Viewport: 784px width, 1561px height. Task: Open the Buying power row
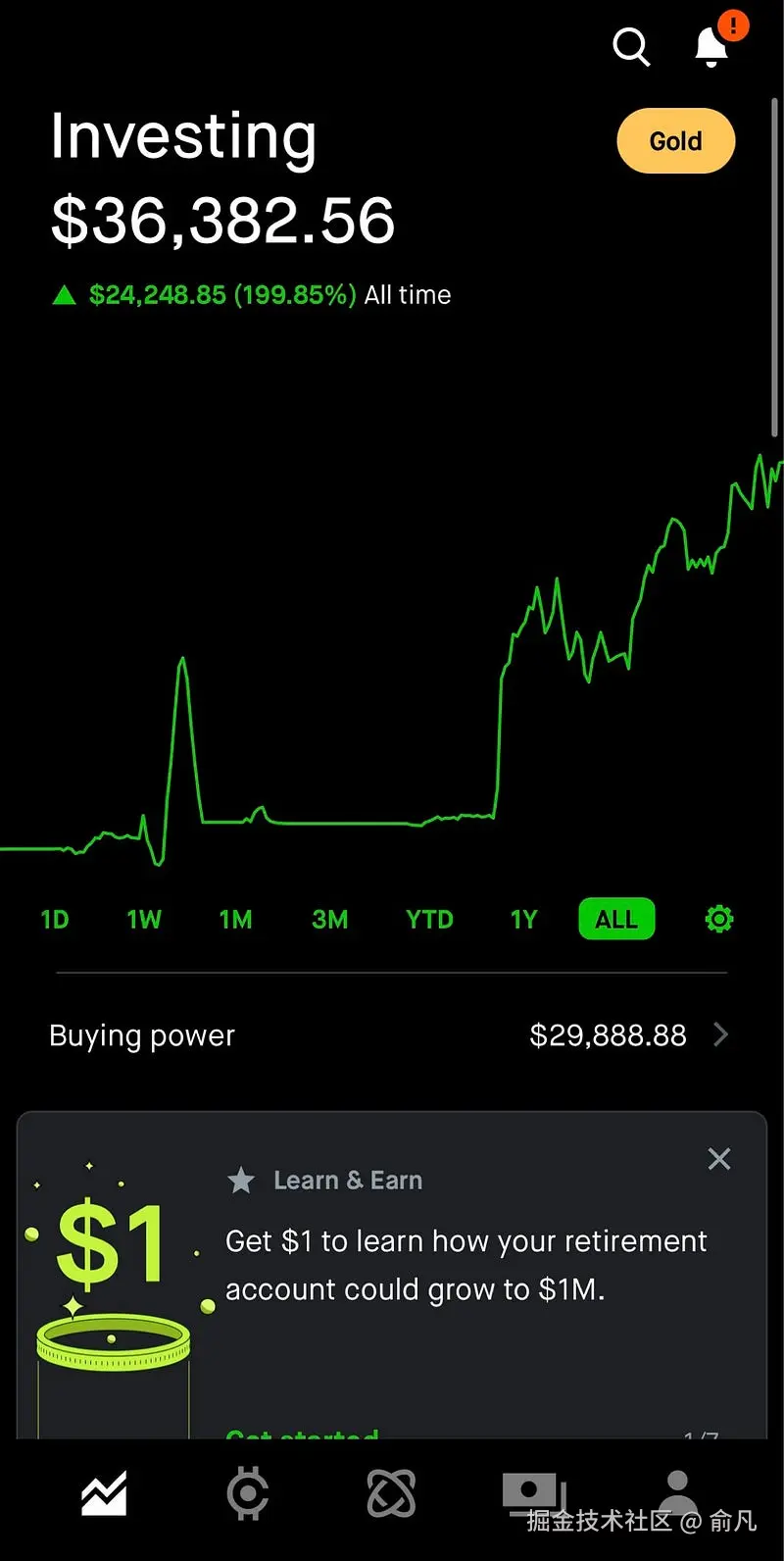point(392,1035)
